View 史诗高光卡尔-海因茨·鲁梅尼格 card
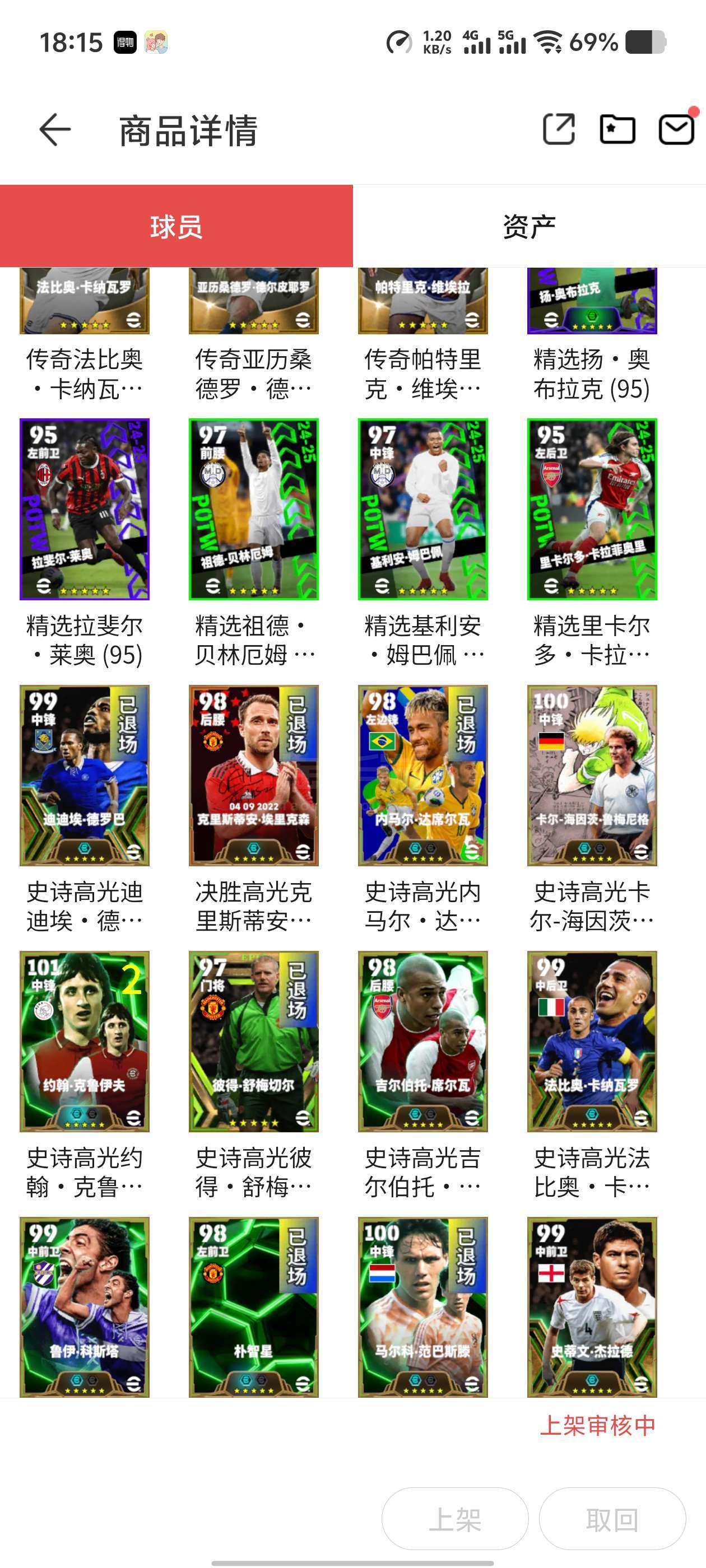 click(x=592, y=775)
